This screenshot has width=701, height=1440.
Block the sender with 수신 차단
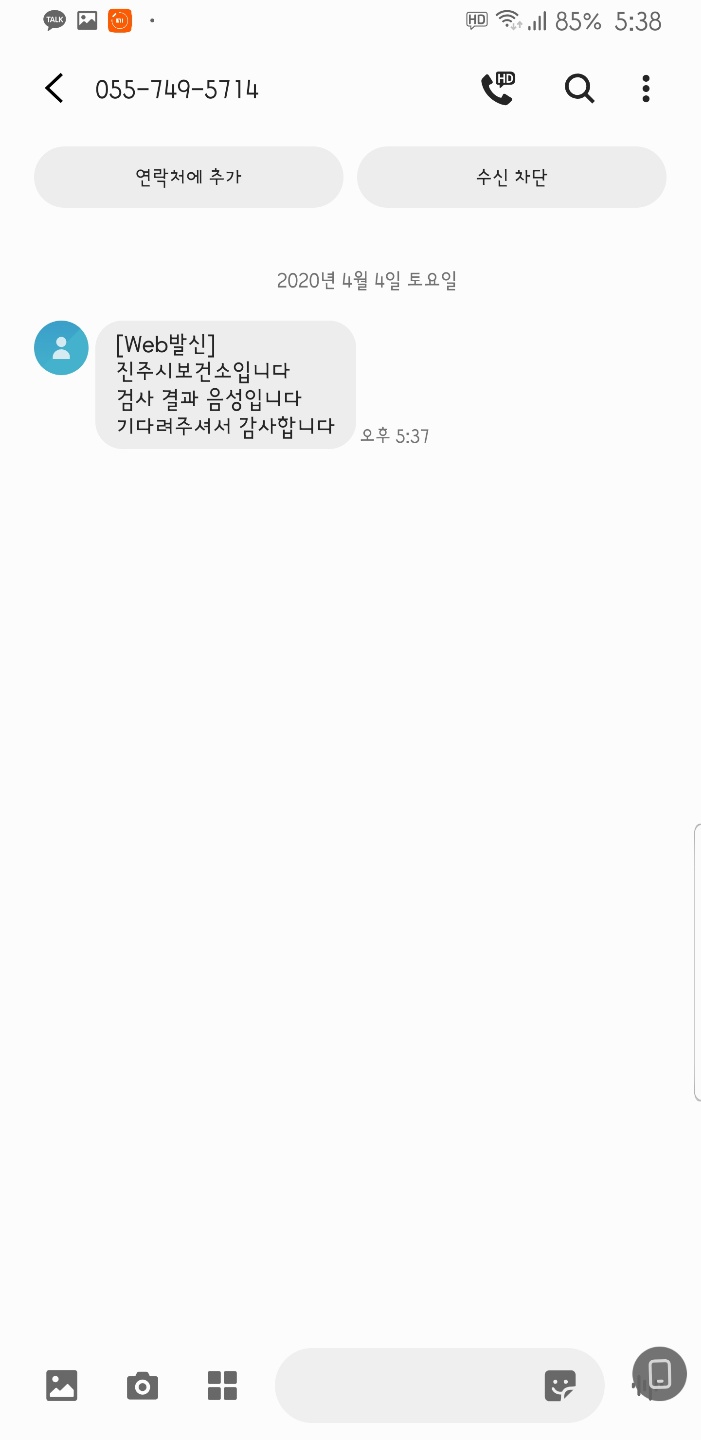coord(511,177)
